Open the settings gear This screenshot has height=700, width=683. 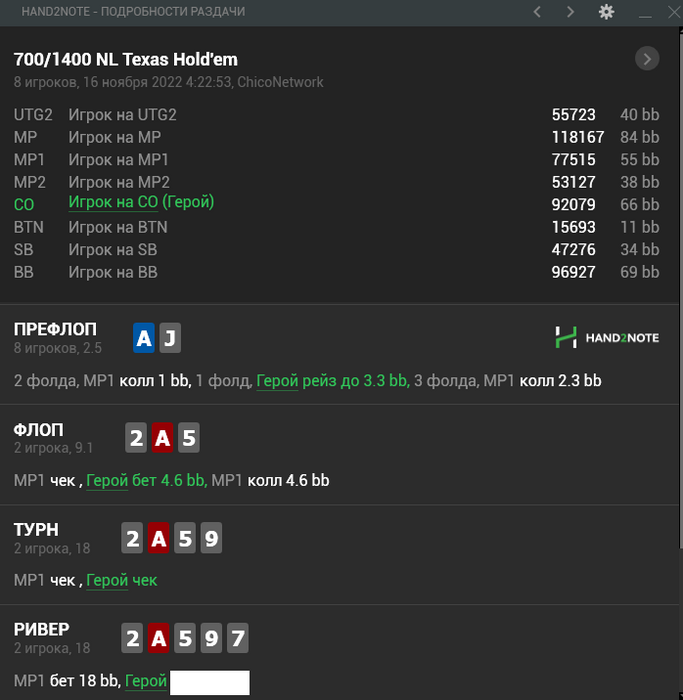pos(606,12)
